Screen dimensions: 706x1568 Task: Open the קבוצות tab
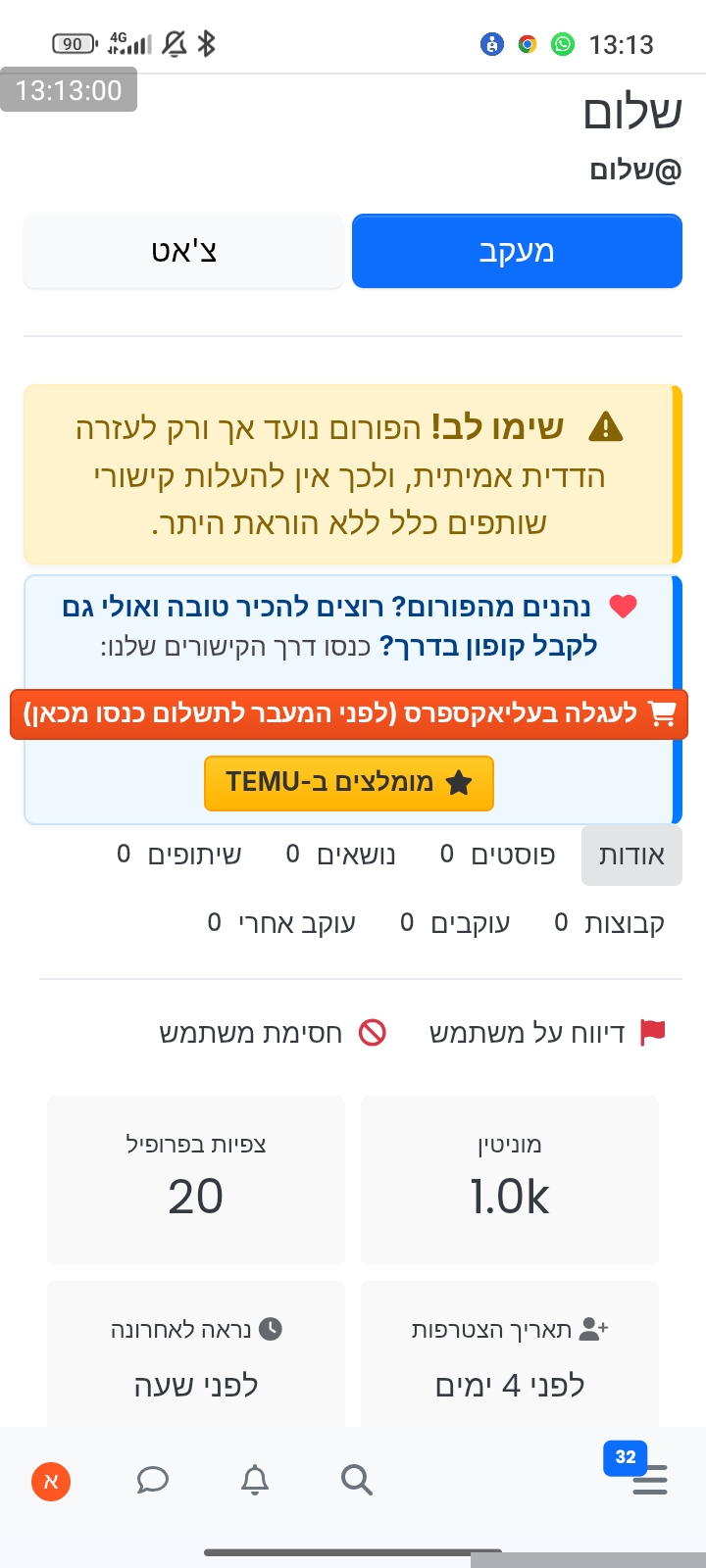tap(609, 923)
